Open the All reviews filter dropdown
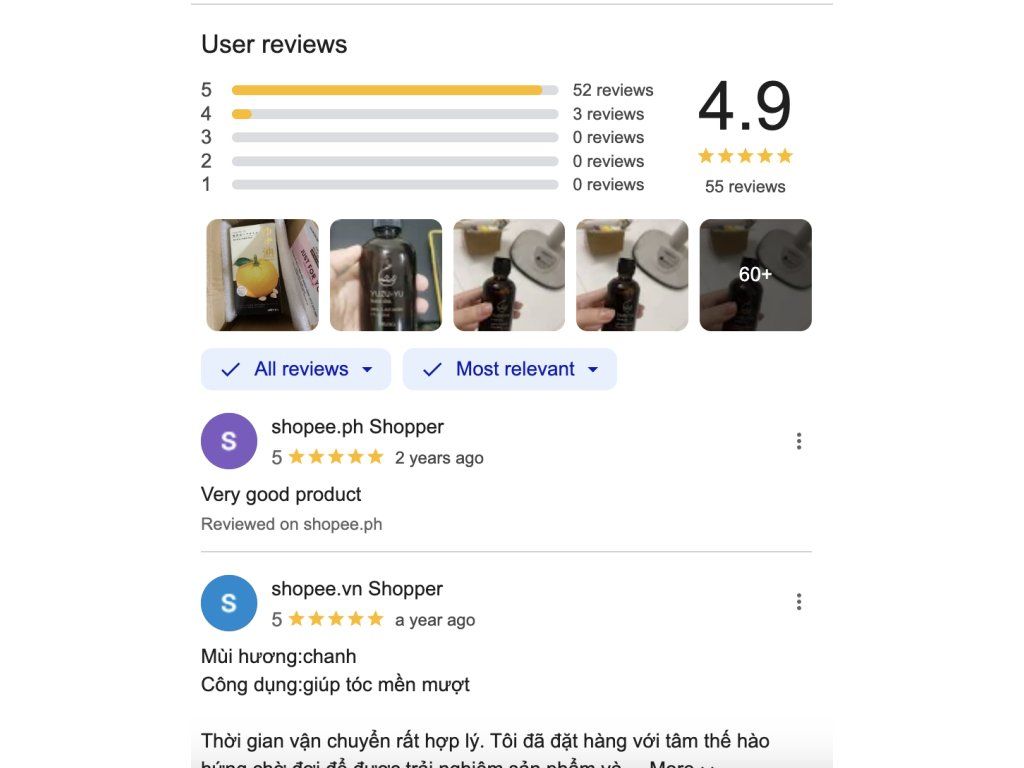This screenshot has height=768, width=1024. coord(296,369)
